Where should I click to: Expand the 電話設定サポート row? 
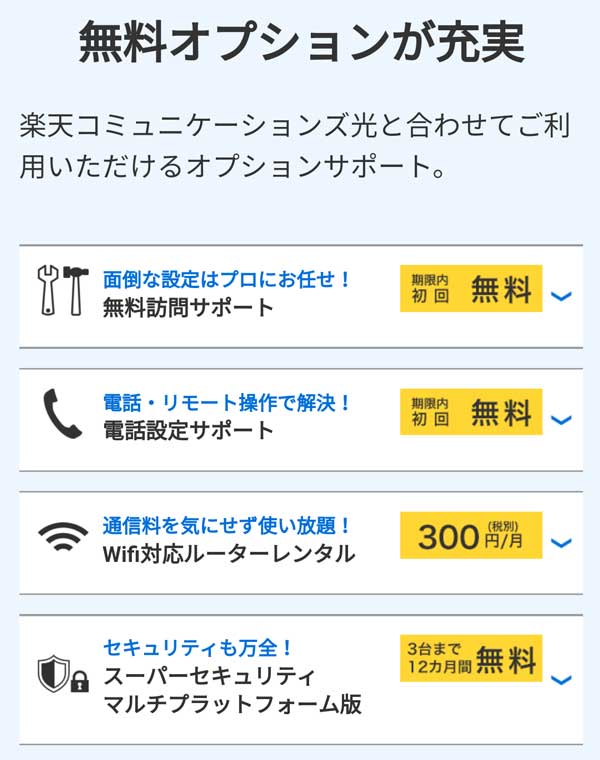[561, 420]
